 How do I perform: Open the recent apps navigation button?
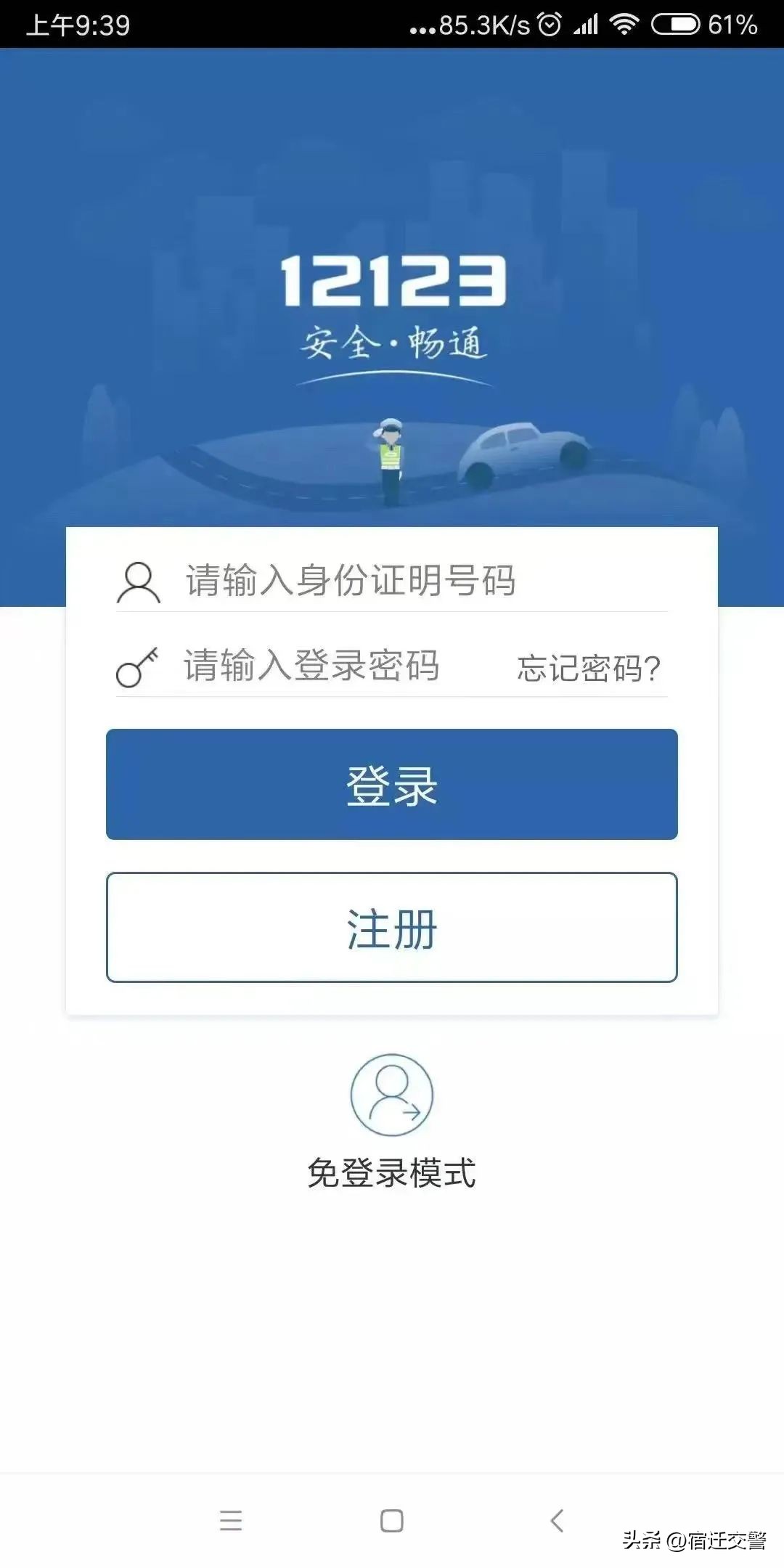pyautogui.click(x=232, y=1519)
